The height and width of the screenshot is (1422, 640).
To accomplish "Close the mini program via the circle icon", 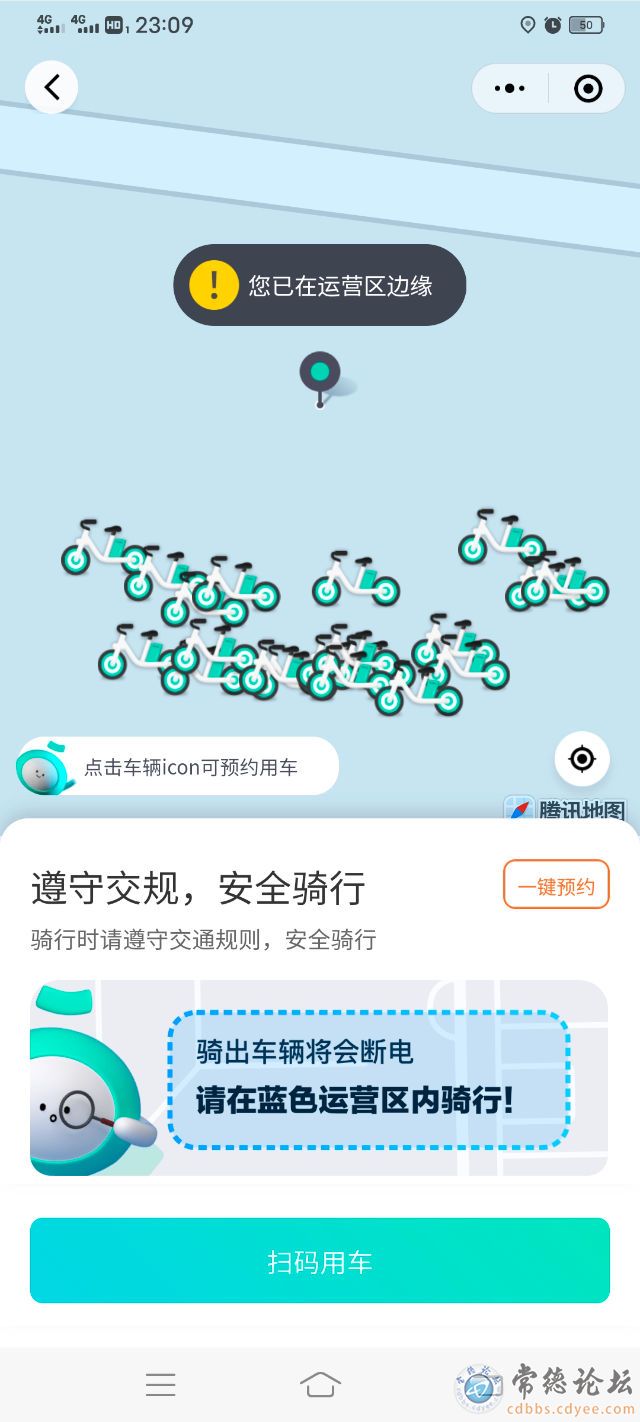I will [x=588, y=89].
